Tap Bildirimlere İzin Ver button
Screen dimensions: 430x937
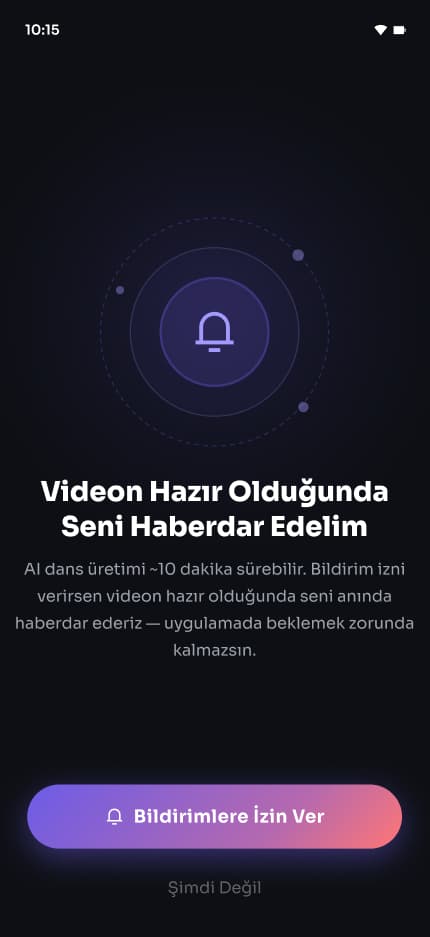[214, 816]
